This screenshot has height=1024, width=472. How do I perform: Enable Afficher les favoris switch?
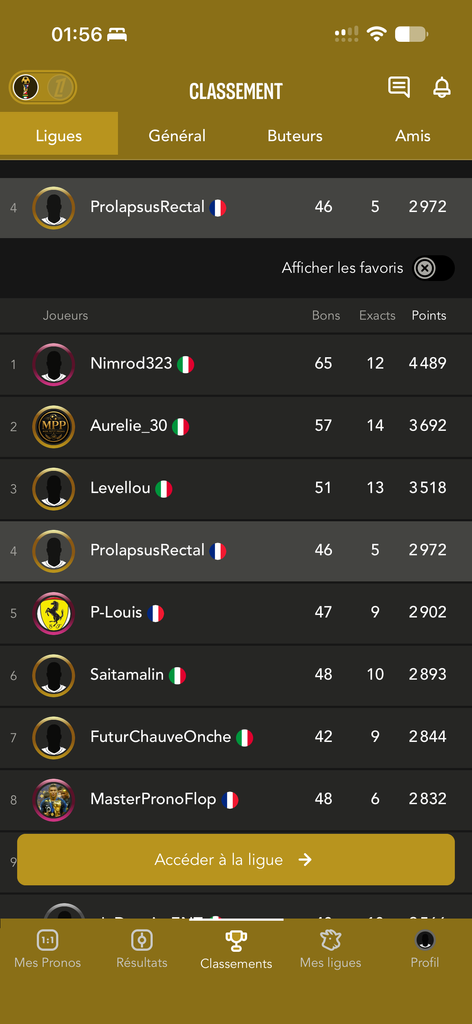(x=433, y=268)
